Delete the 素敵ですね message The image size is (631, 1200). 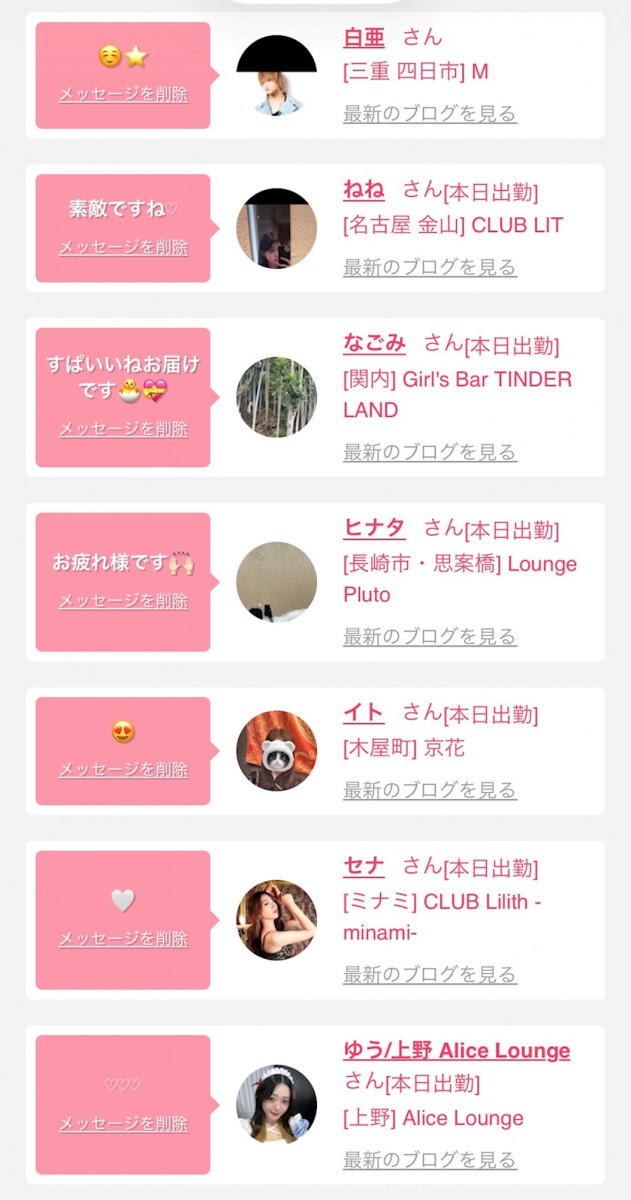pyautogui.click(x=123, y=247)
